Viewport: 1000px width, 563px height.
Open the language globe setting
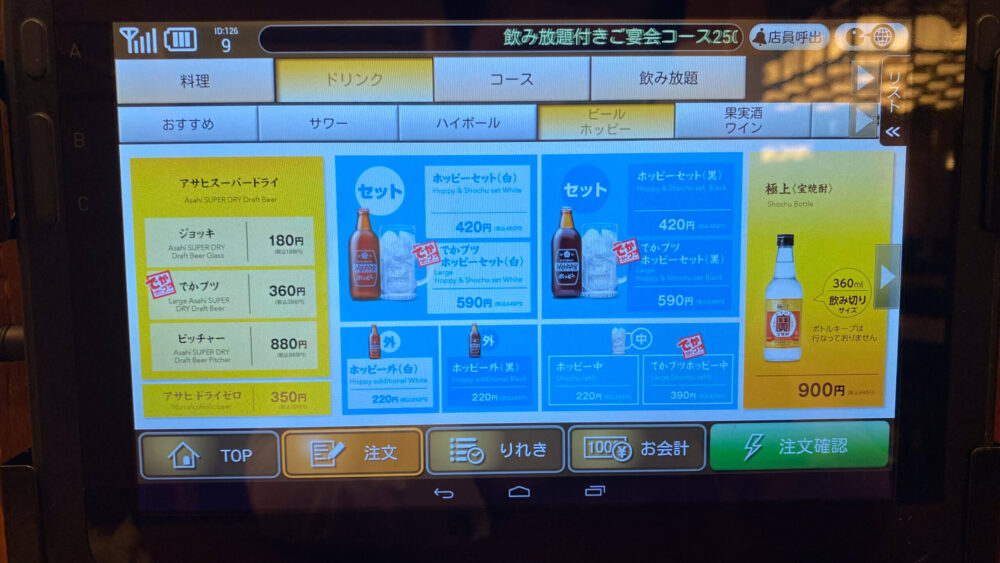click(x=881, y=38)
